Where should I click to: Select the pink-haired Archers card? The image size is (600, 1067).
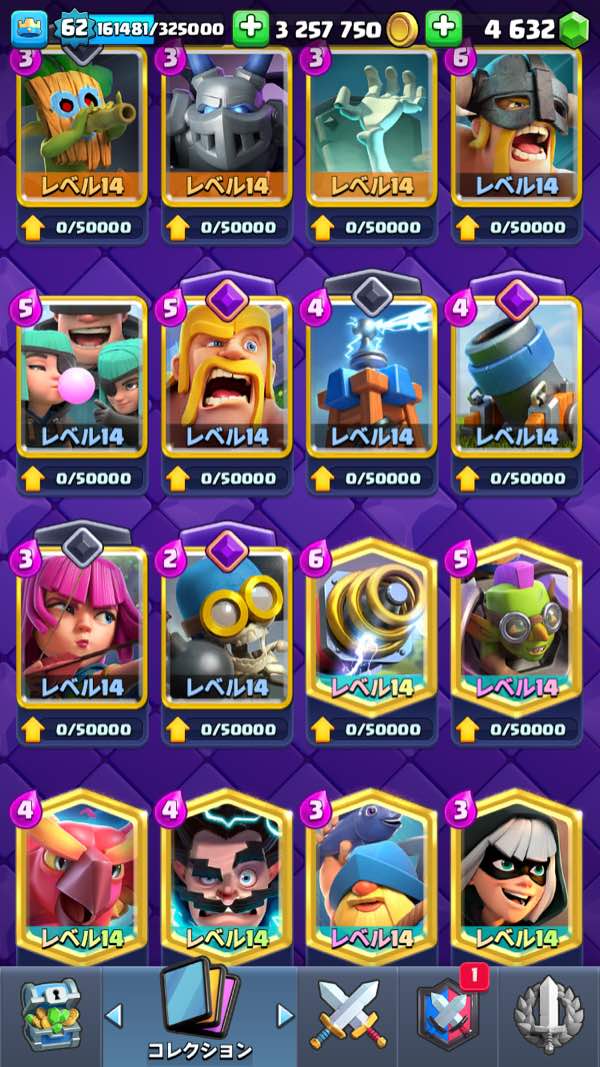click(x=82, y=628)
